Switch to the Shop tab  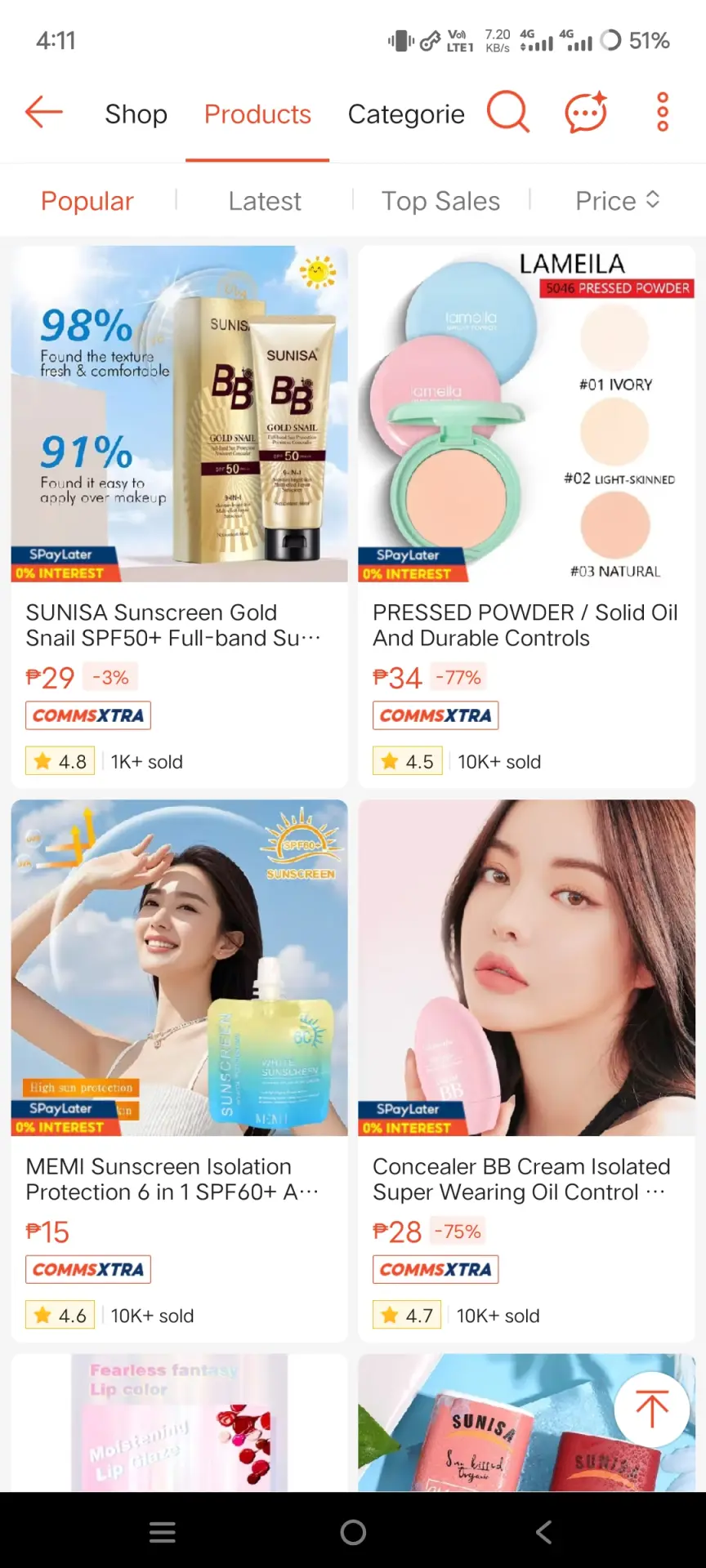[136, 114]
